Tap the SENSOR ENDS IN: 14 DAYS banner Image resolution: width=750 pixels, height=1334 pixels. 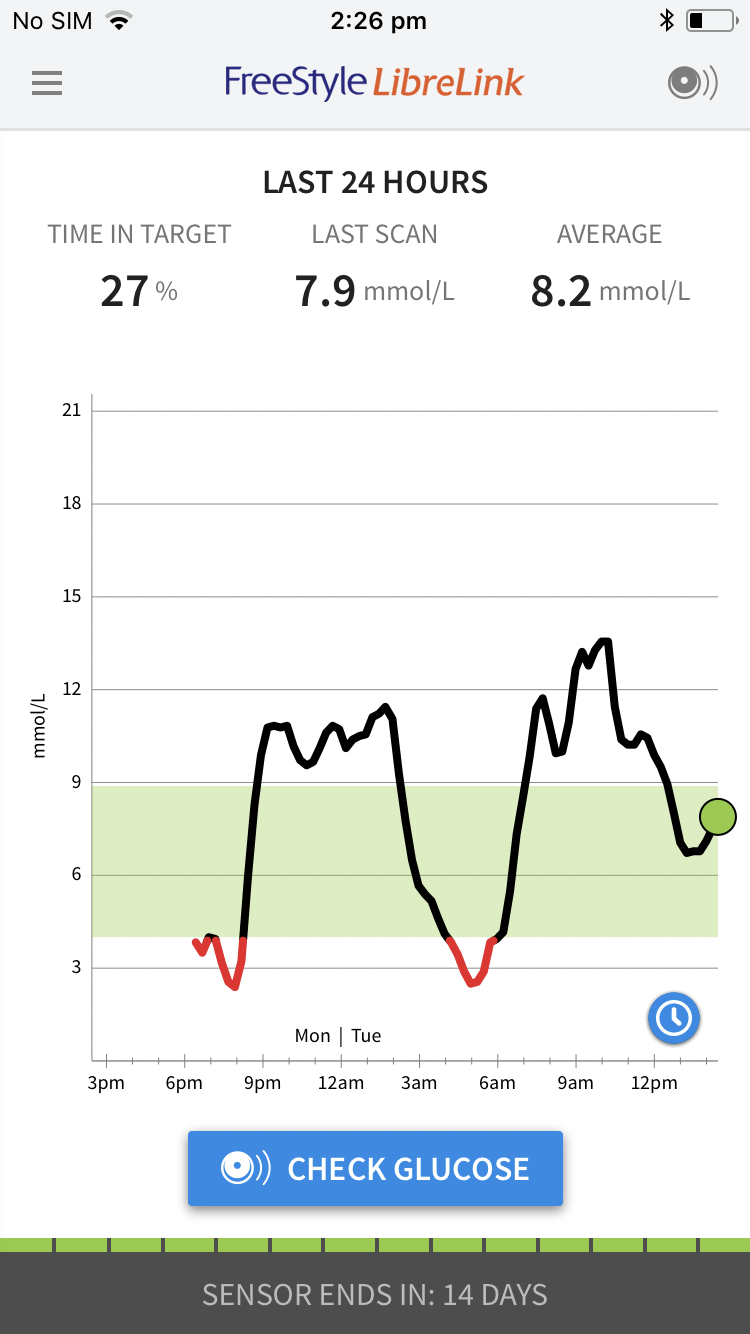(x=375, y=1294)
